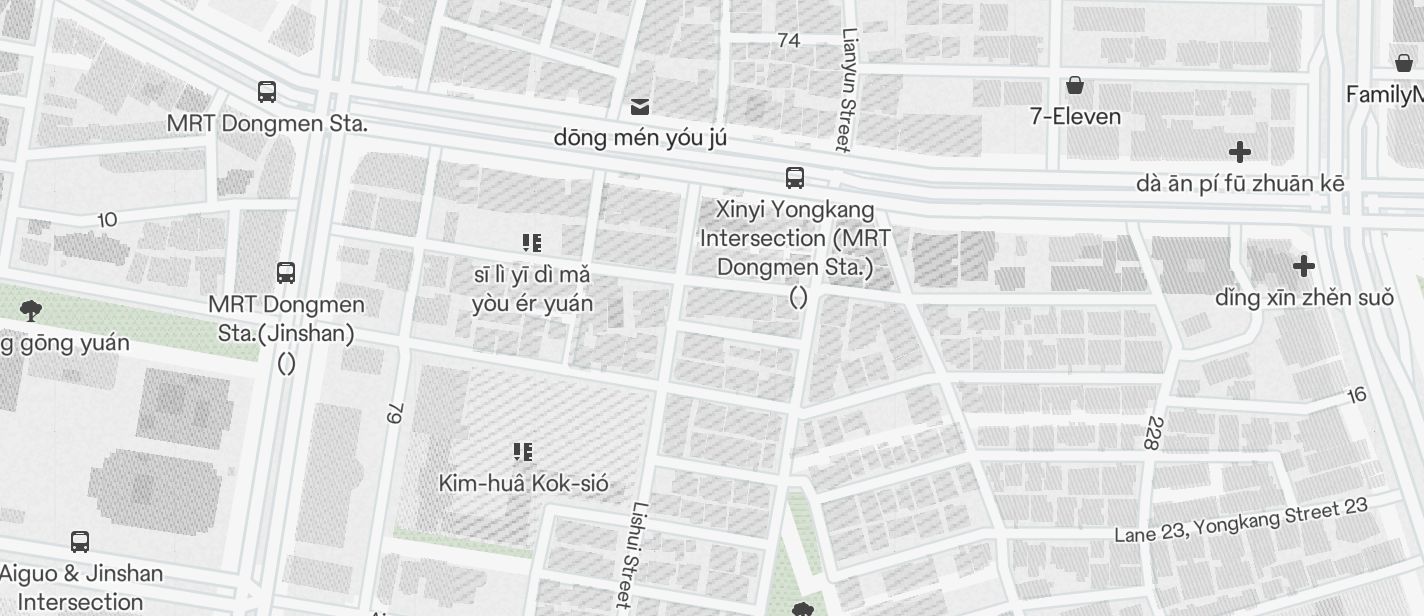The width and height of the screenshot is (1424, 616).
Task: Tap the Xinyi Yongkang Intersection bus stop
Action: 795,179
